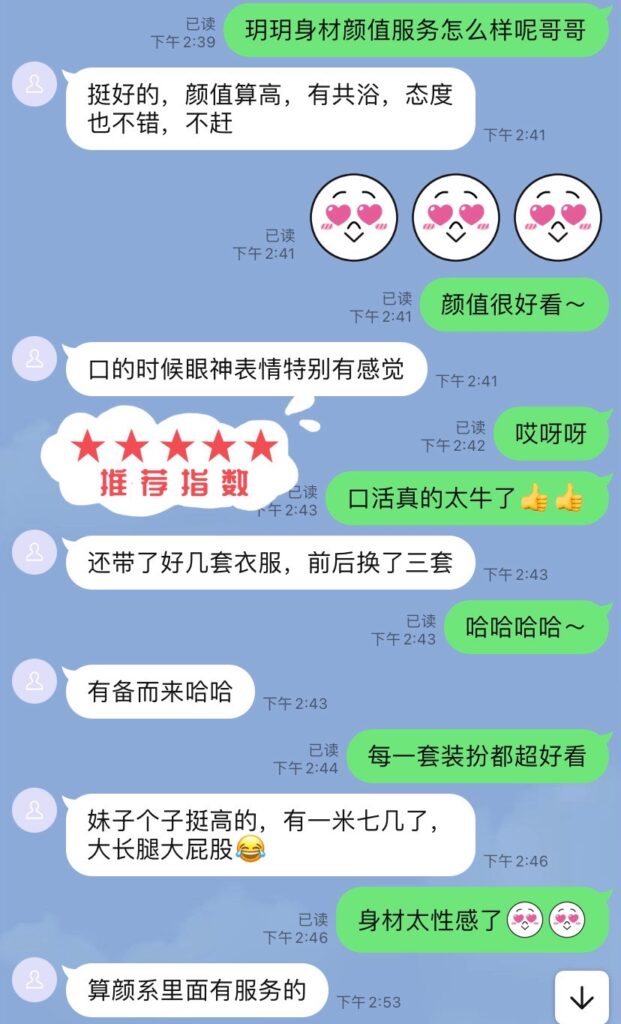Tap the avatar next to '还带了好几套衣服' message

click(34, 552)
